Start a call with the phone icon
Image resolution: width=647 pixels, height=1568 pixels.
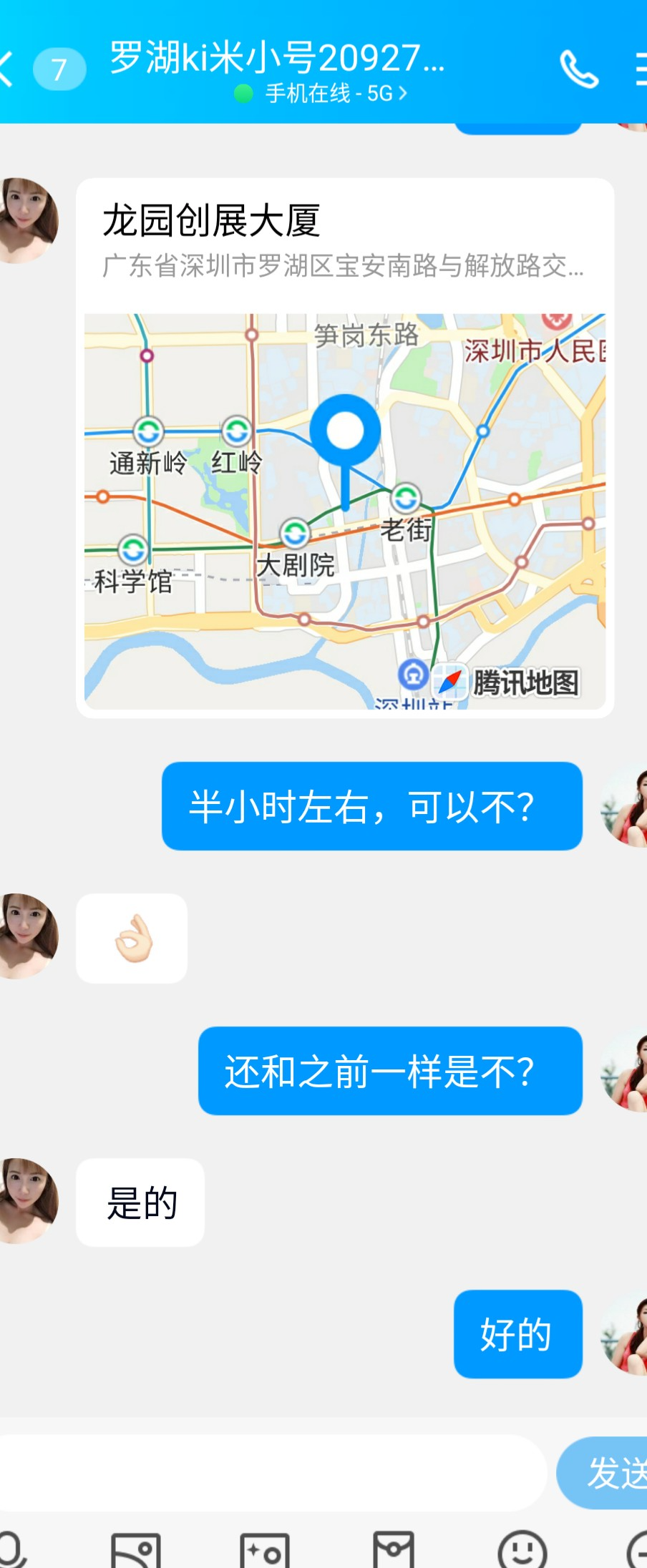[578, 69]
